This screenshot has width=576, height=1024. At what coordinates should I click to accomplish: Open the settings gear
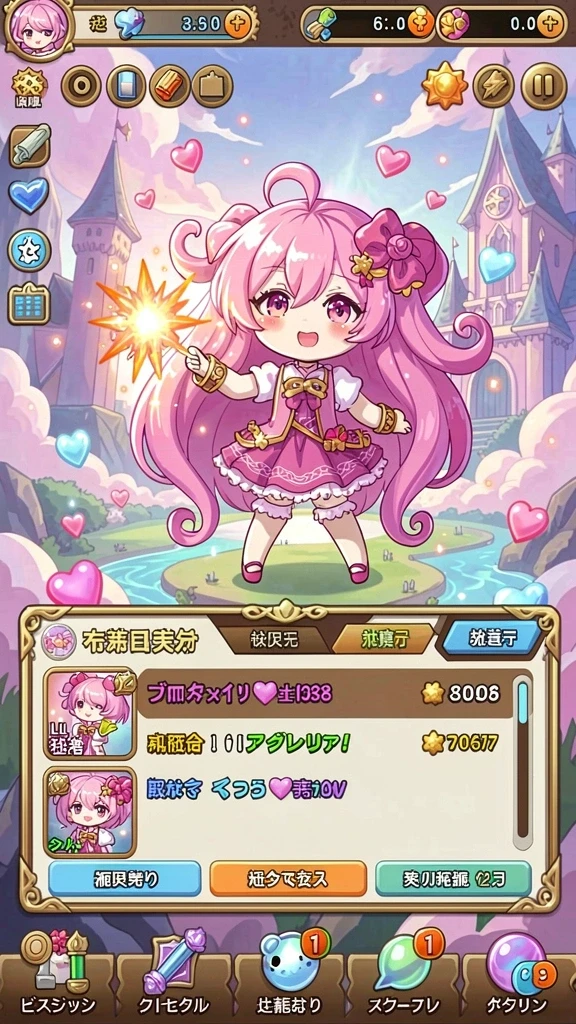29,86
